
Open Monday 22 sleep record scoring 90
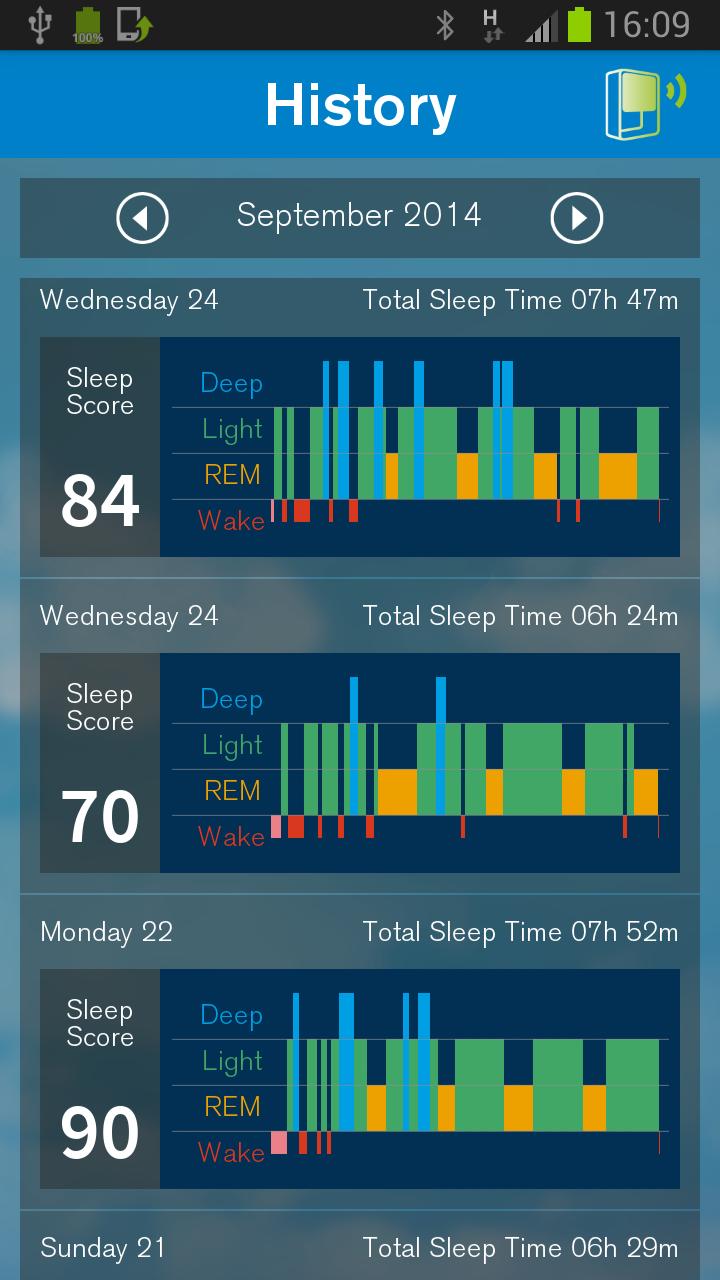pos(360,1062)
